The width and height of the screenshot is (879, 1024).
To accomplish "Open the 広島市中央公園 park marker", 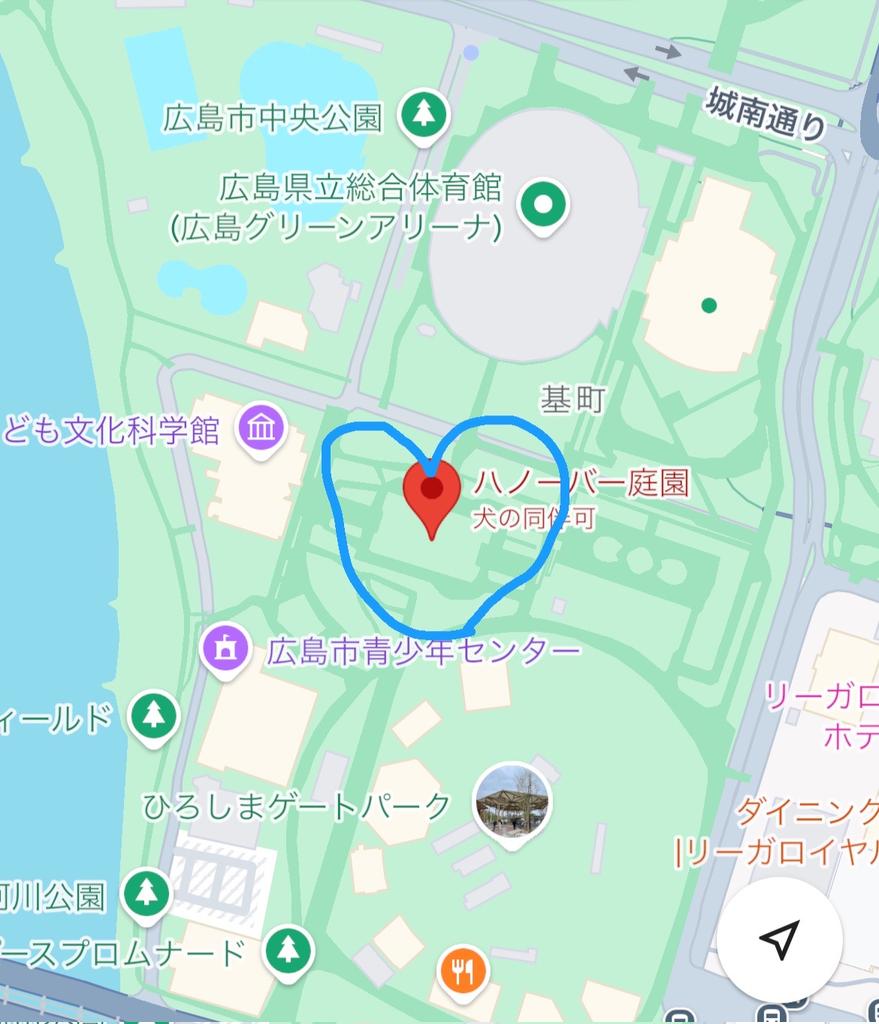I will pyautogui.click(x=424, y=115).
